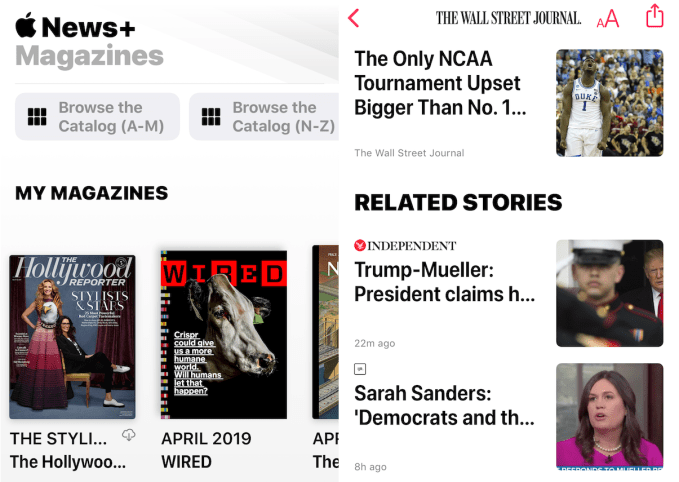Download The Hollywood Reporter issue via cloud icon
The height and width of the screenshot is (482, 679).
coord(128,435)
